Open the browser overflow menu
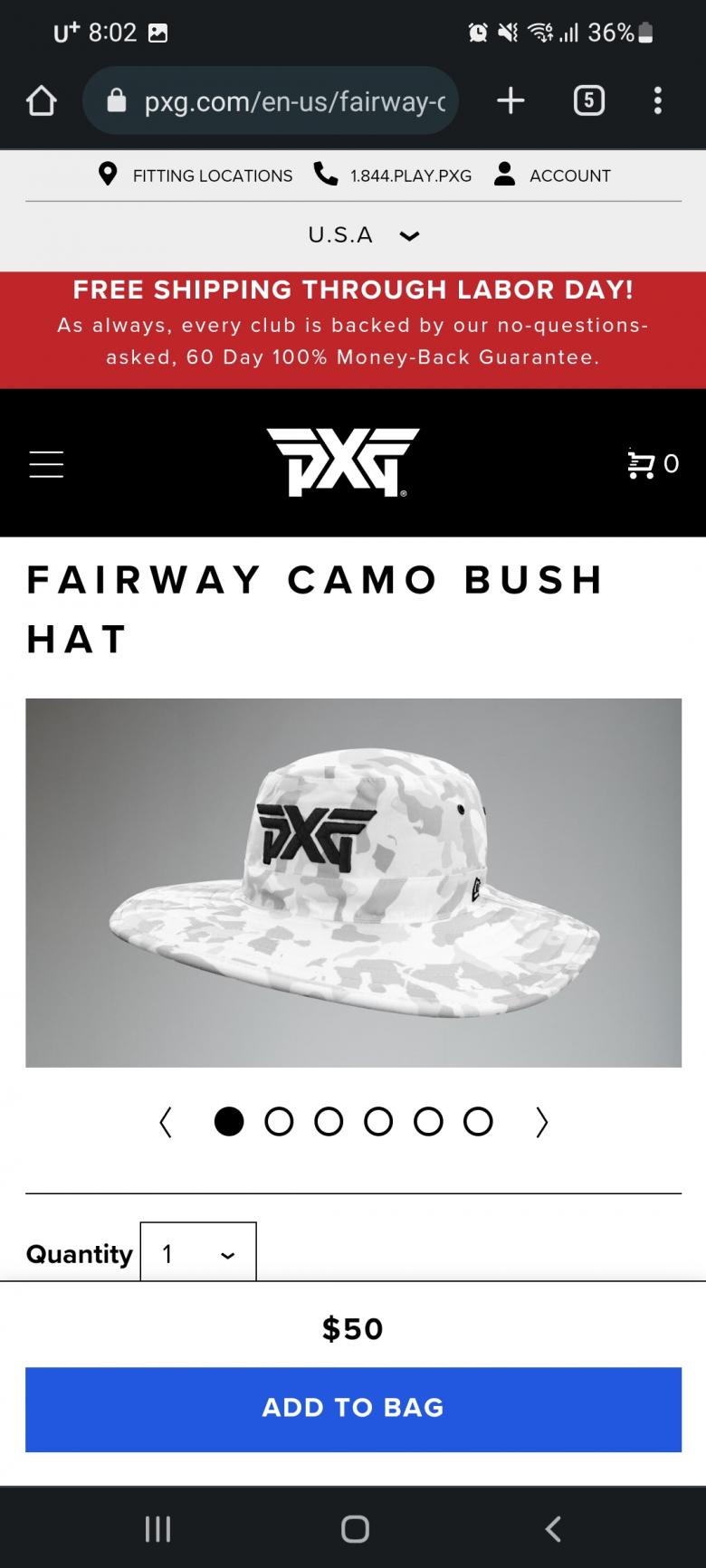Image resolution: width=706 pixels, height=1568 pixels. pyautogui.click(x=658, y=100)
